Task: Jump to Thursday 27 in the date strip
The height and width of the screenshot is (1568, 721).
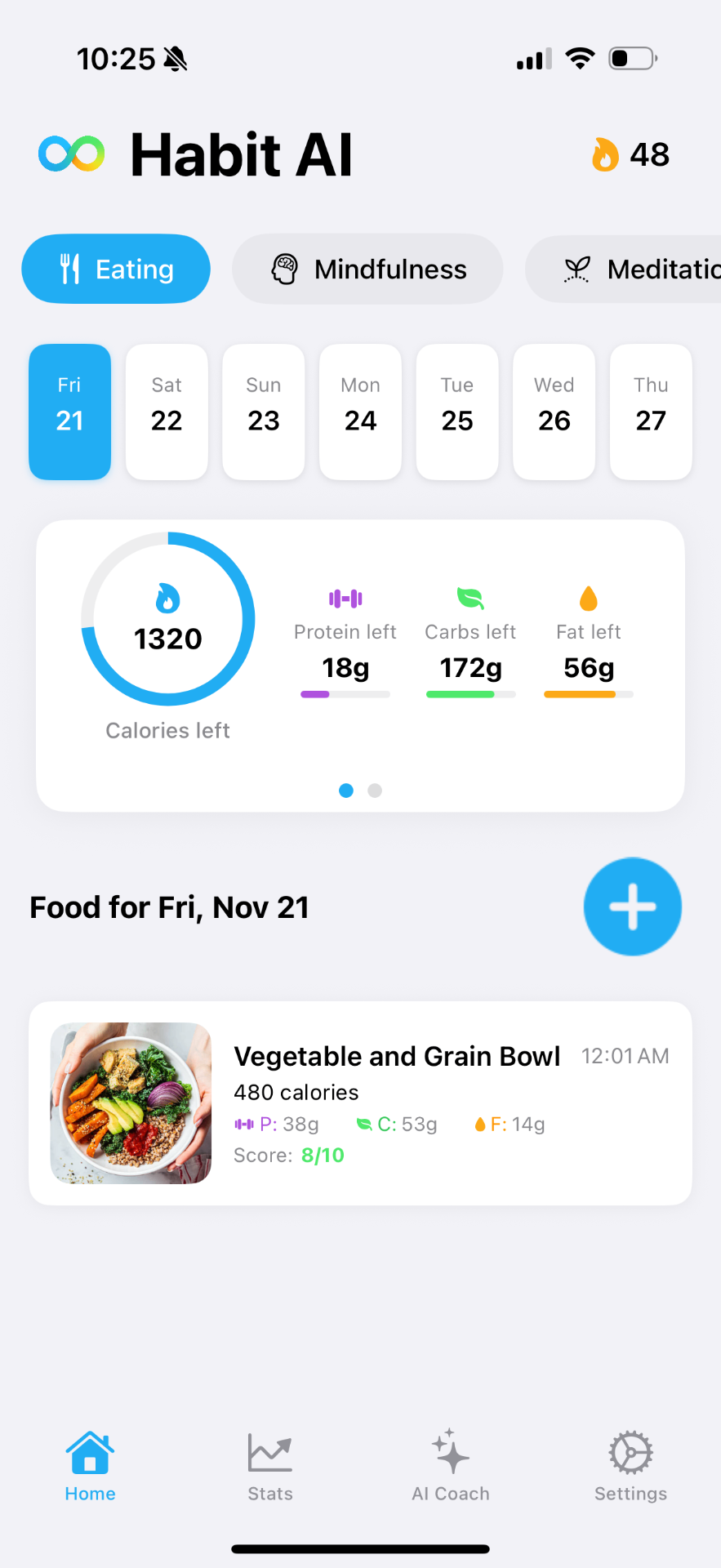Action: tap(651, 412)
